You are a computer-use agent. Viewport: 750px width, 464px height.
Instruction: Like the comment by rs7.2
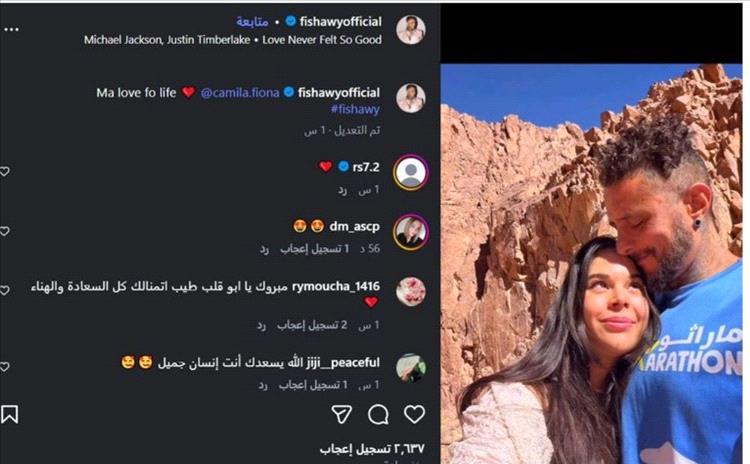point(4,171)
